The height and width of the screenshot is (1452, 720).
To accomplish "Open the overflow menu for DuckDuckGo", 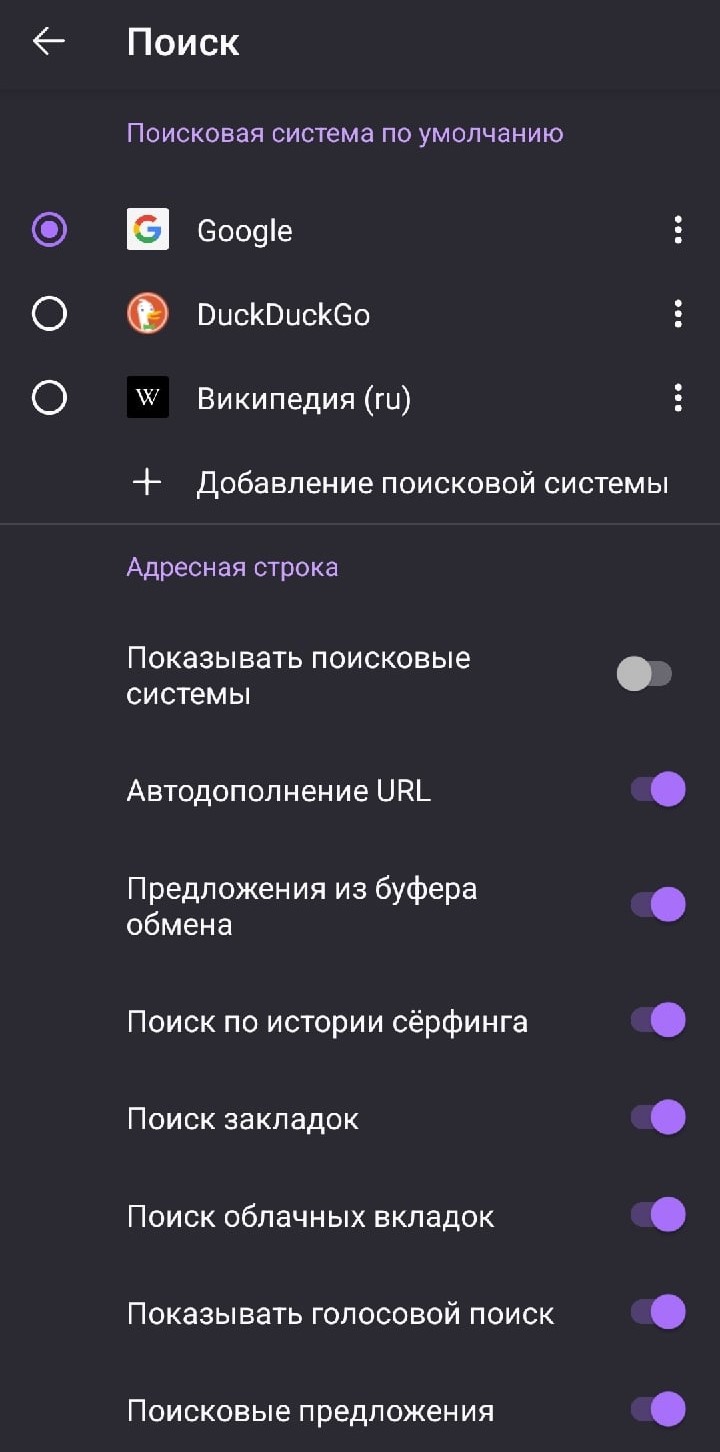I will [x=678, y=314].
